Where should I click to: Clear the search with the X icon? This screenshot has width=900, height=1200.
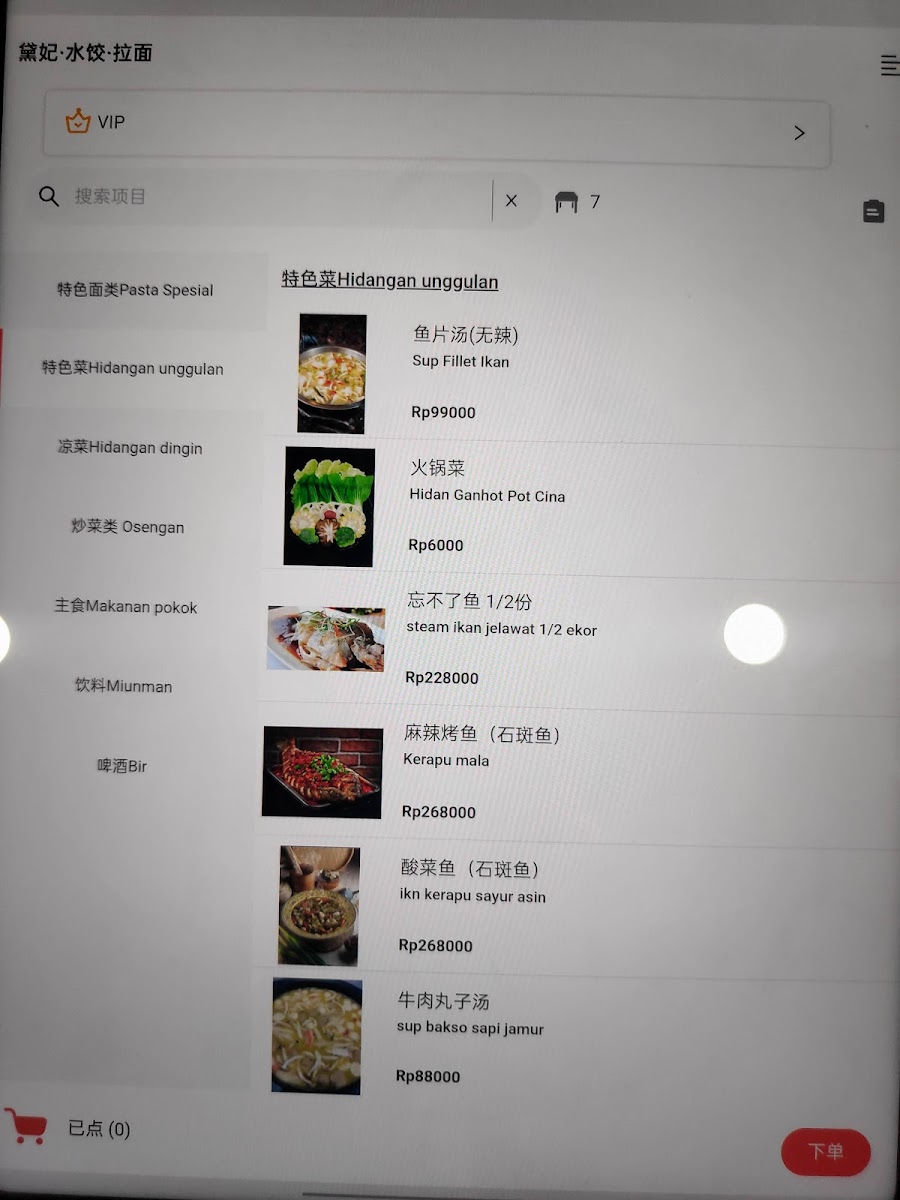coord(511,201)
